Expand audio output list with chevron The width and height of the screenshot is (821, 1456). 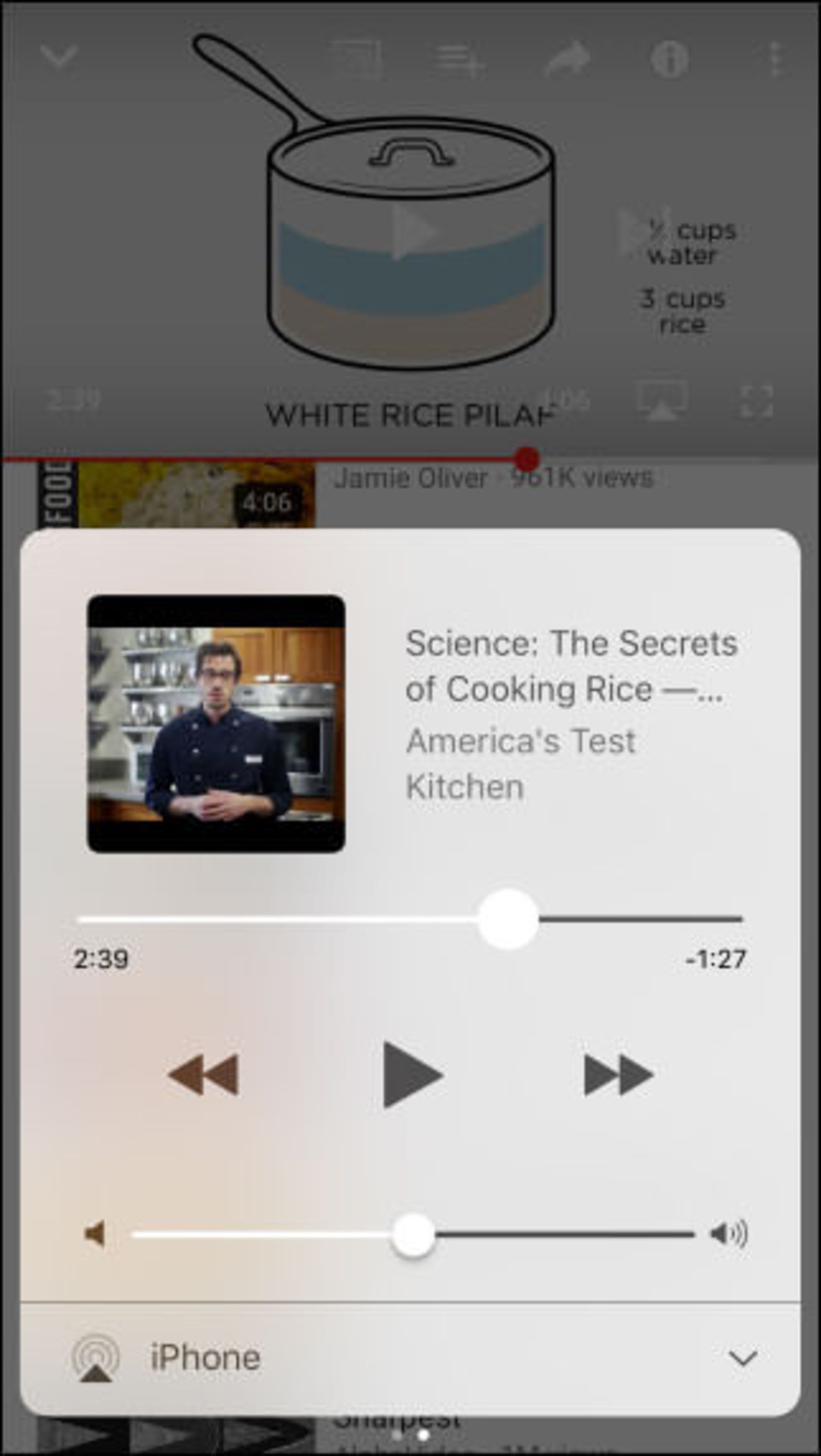pyautogui.click(x=743, y=1359)
